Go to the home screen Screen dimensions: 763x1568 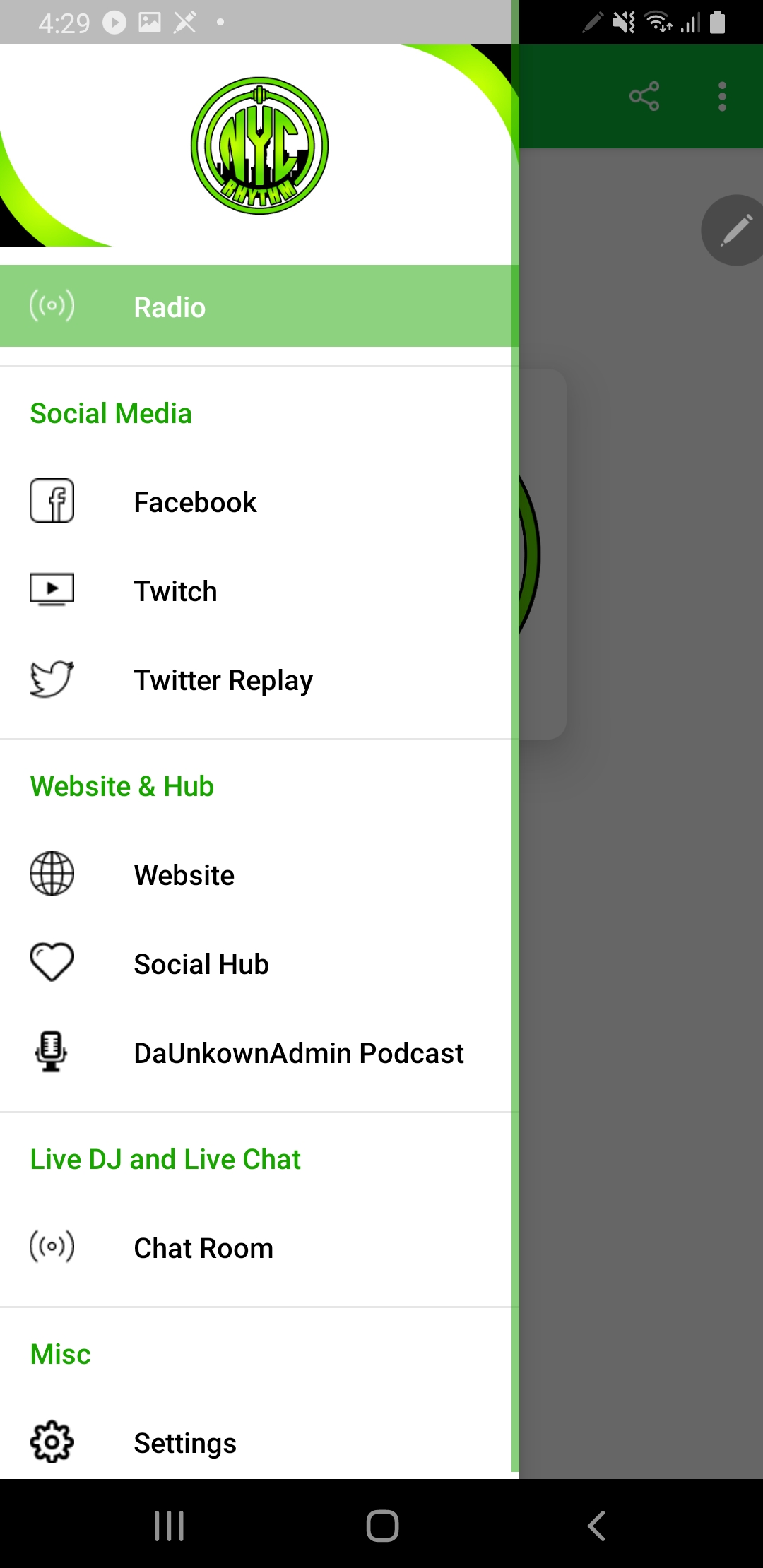coord(382,1526)
